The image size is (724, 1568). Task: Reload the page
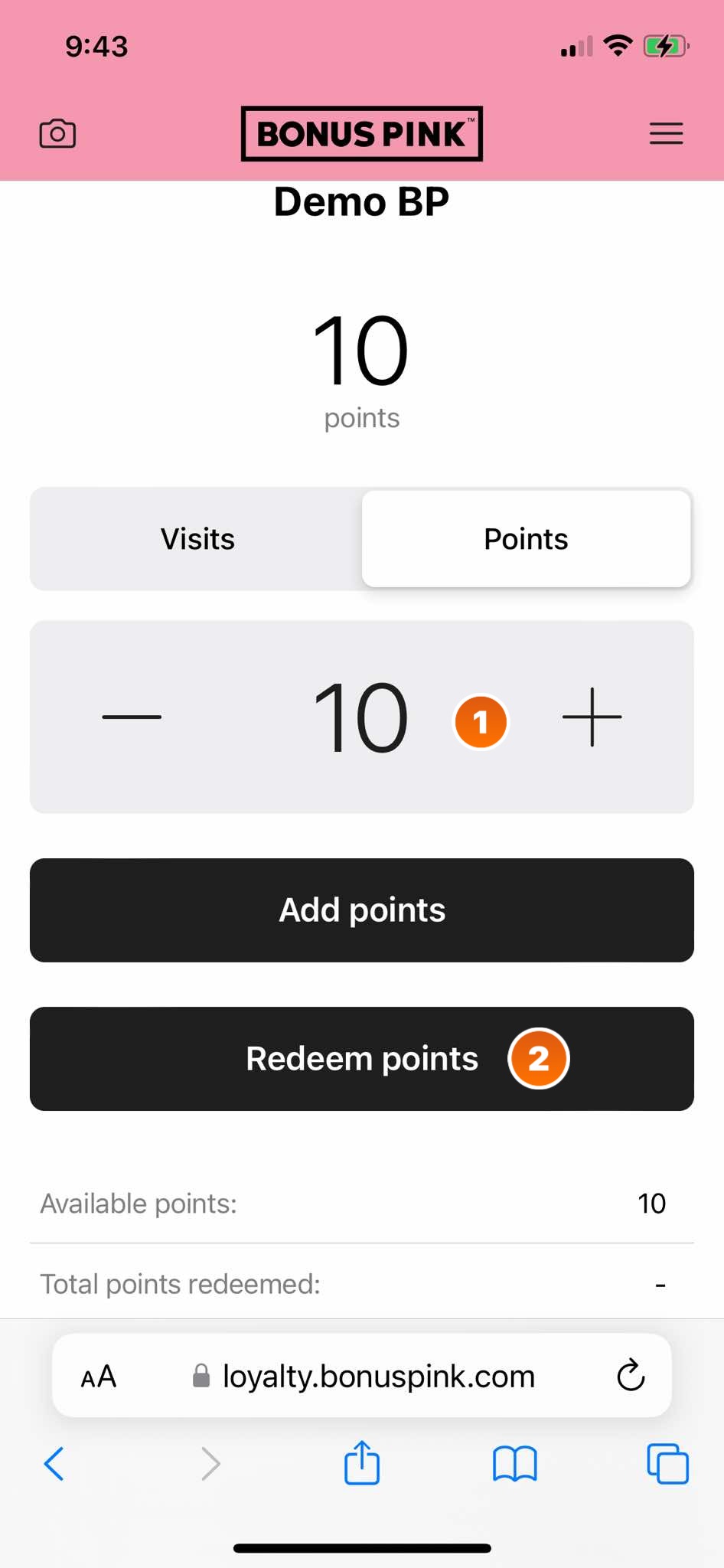tap(631, 1375)
